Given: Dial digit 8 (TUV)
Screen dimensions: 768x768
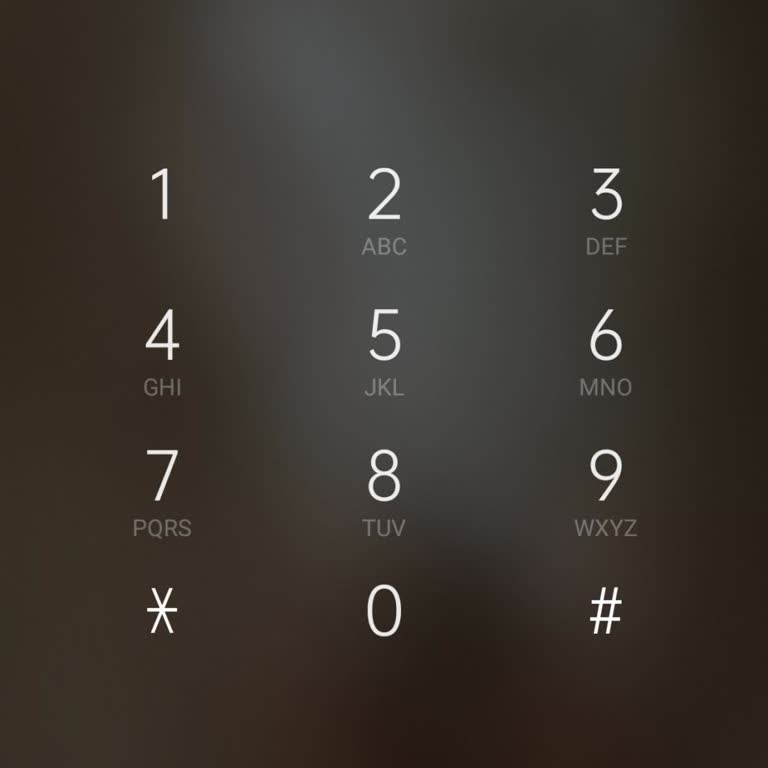Looking at the screenshot, I should click(x=384, y=491).
